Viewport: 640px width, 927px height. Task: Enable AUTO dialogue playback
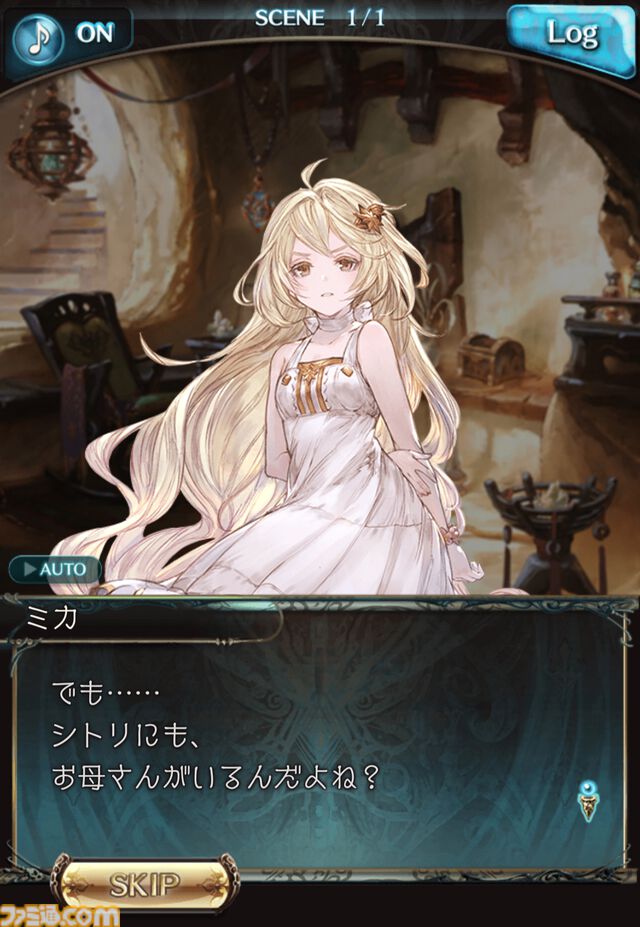pyautogui.click(x=57, y=570)
